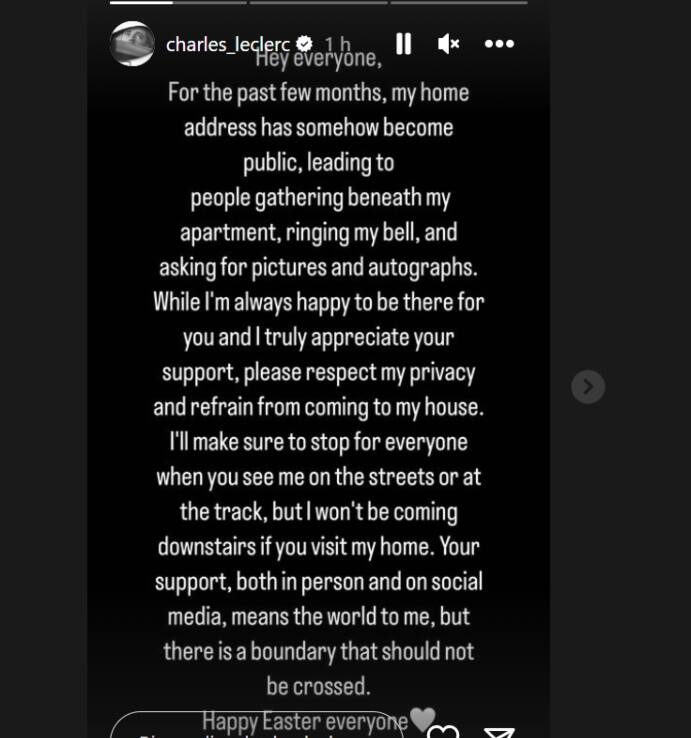
Task: Open the three-dot more options menu
Action: click(x=499, y=44)
